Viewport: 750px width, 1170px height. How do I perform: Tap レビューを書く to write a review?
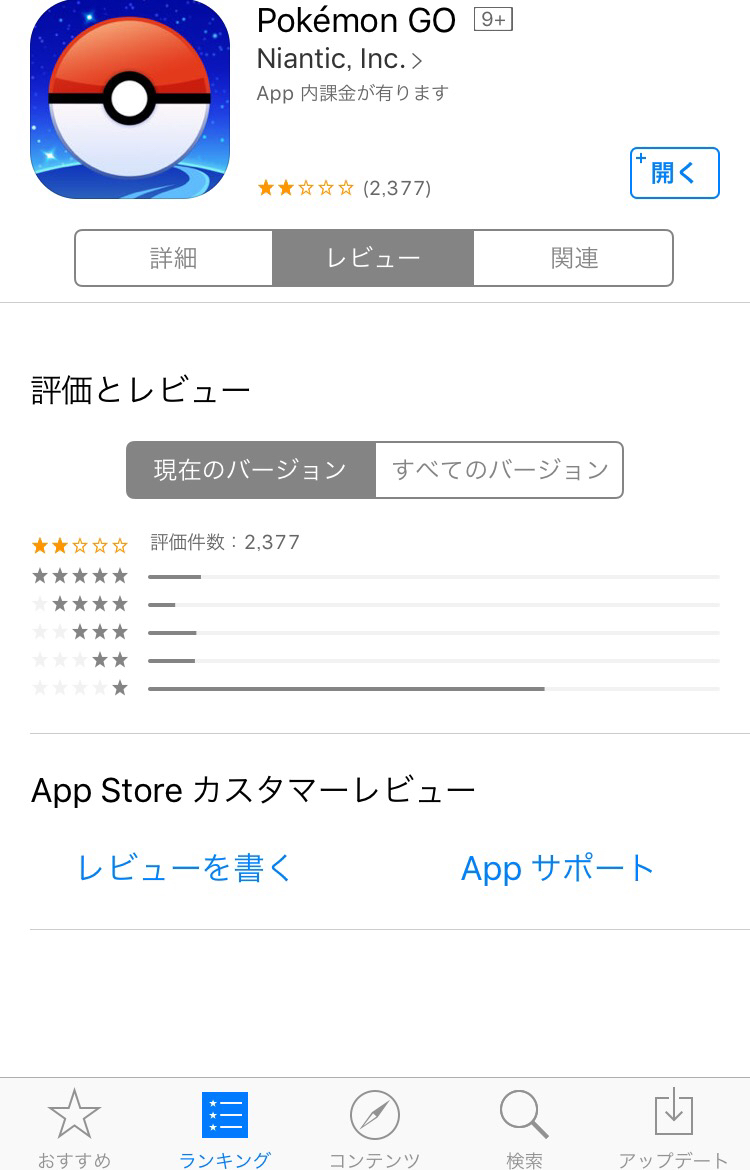click(x=185, y=868)
